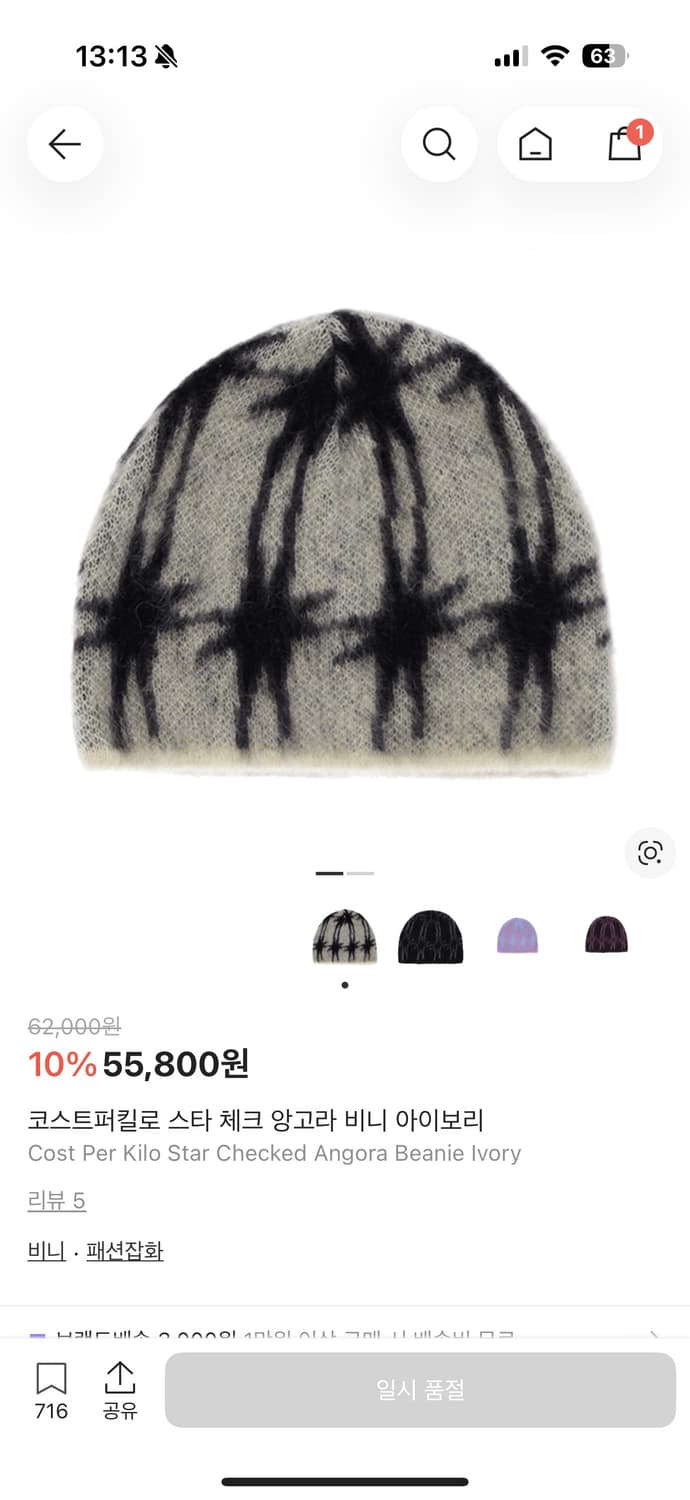Open the search magnifier icon
This screenshot has width=690, height=1500.
click(x=439, y=144)
